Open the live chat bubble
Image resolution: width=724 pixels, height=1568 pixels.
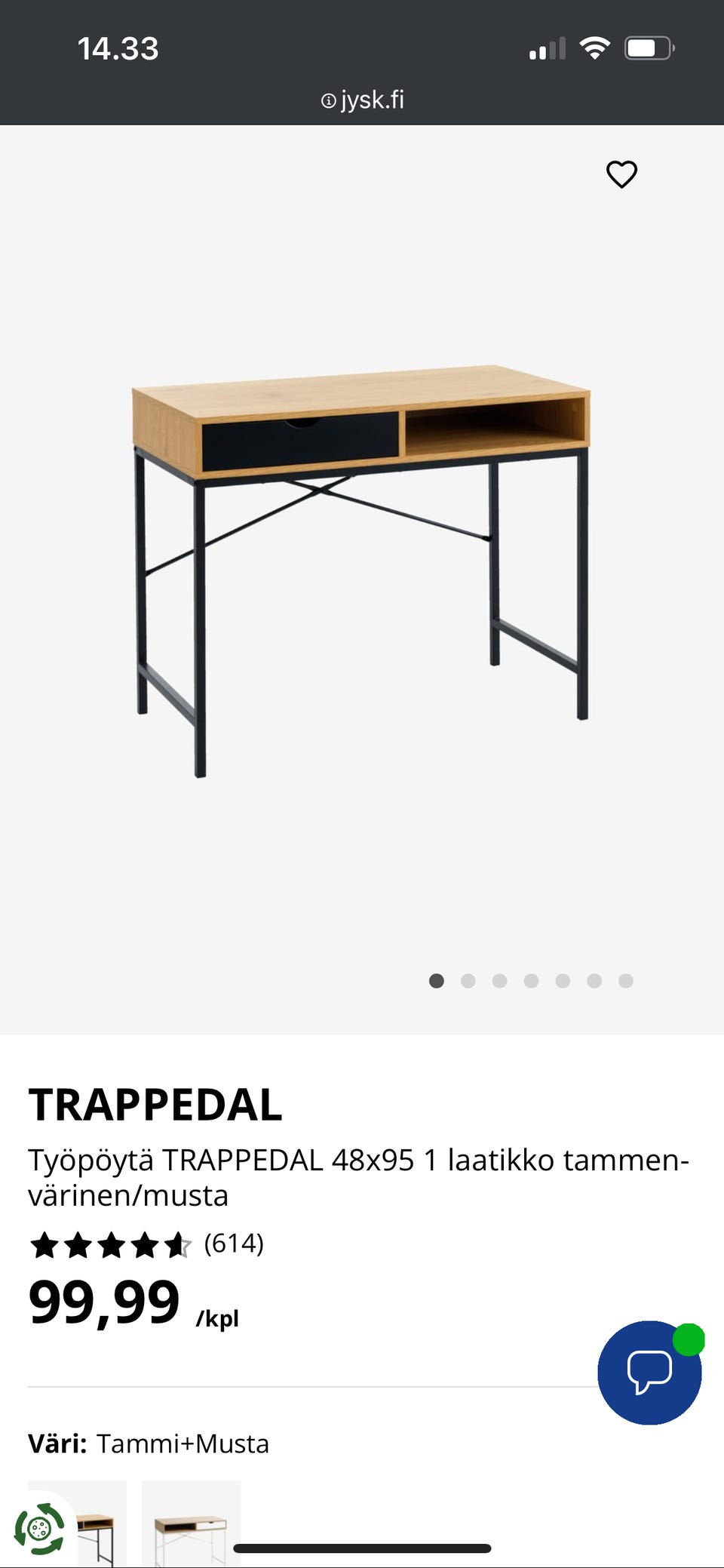point(649,1373)
